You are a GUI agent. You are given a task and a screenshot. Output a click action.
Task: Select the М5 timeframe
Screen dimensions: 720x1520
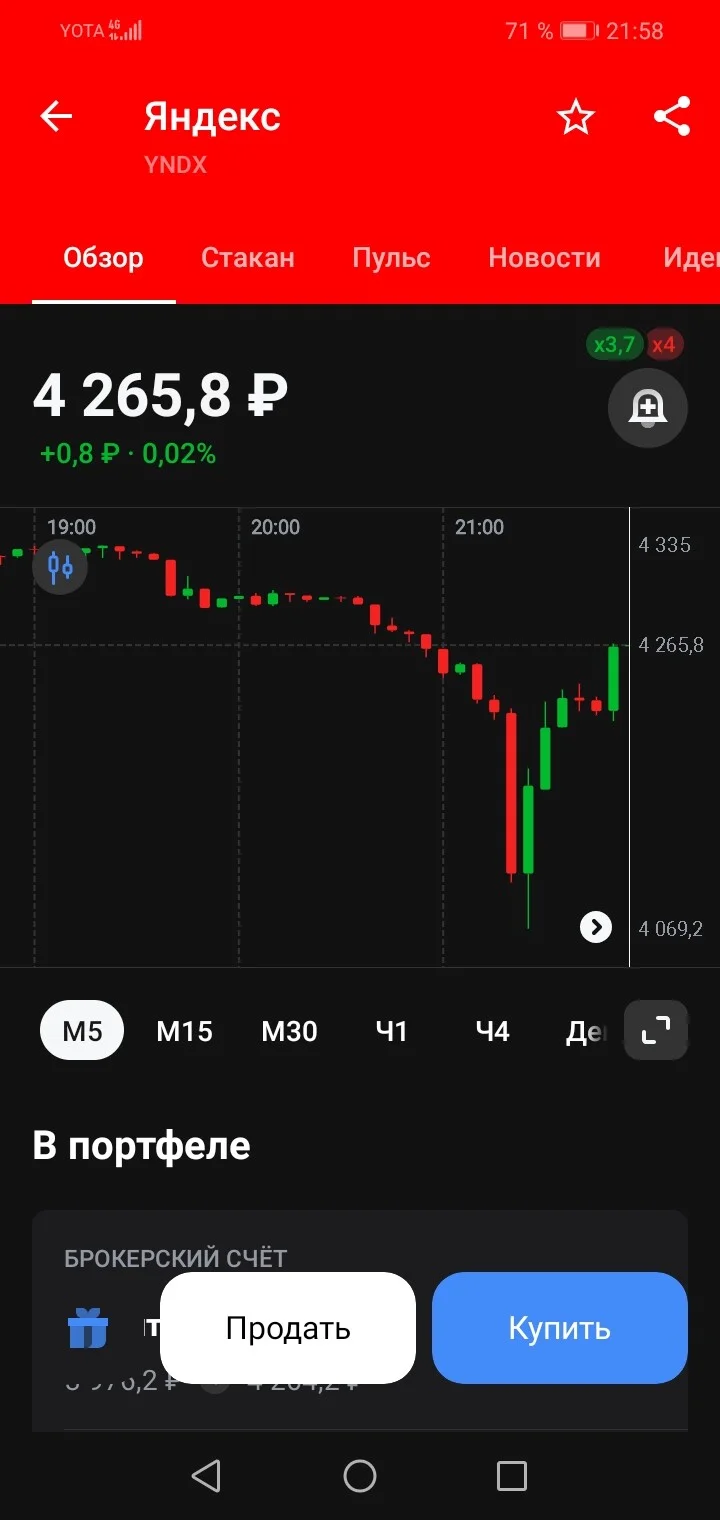(82, 1030)
